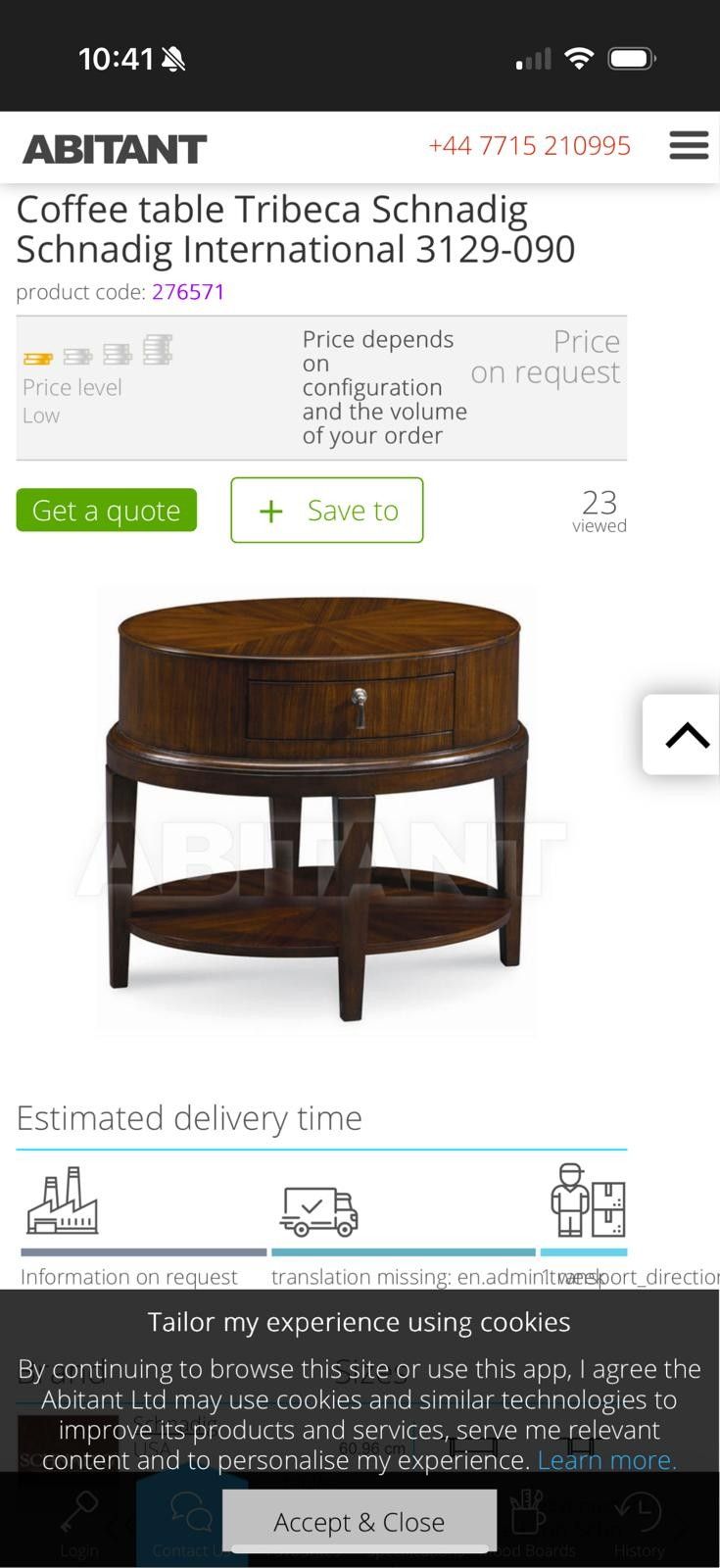Open the Contact Us chat bubble icon
Image resolution: width=720 pixels, height=1568 pixels.
(x=190, y=1514)
